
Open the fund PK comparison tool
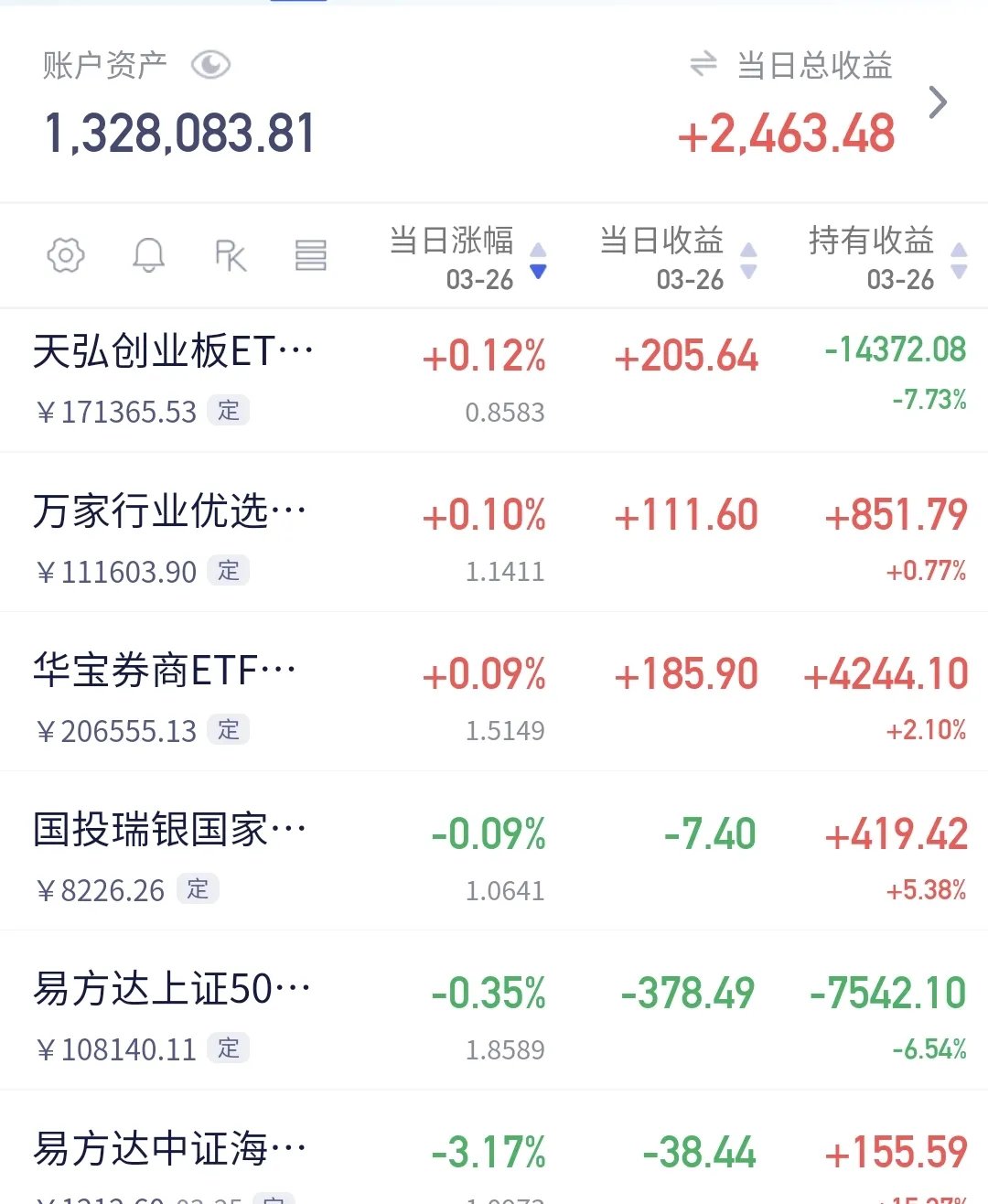pyautogui.click(x=229, y=256)
